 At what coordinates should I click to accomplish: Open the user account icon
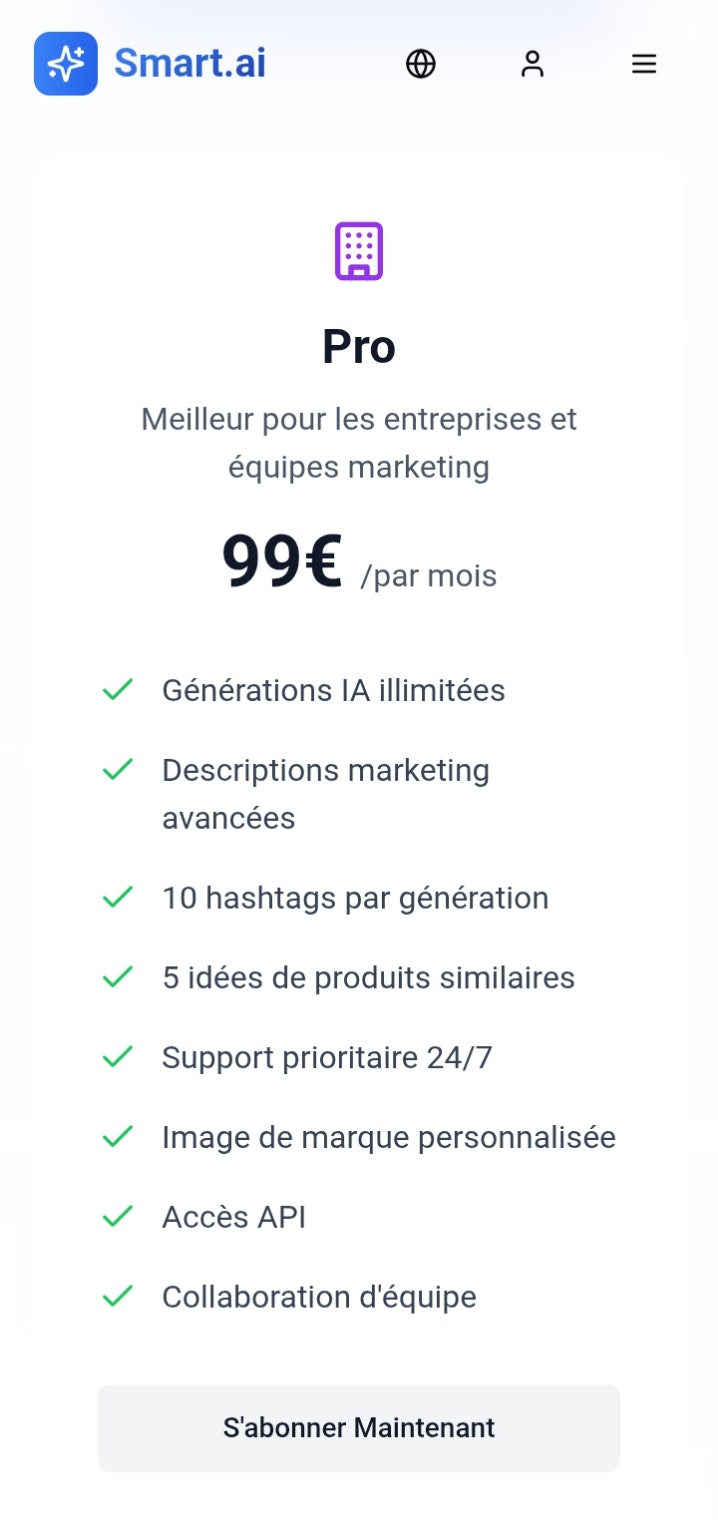click(532, 64)
